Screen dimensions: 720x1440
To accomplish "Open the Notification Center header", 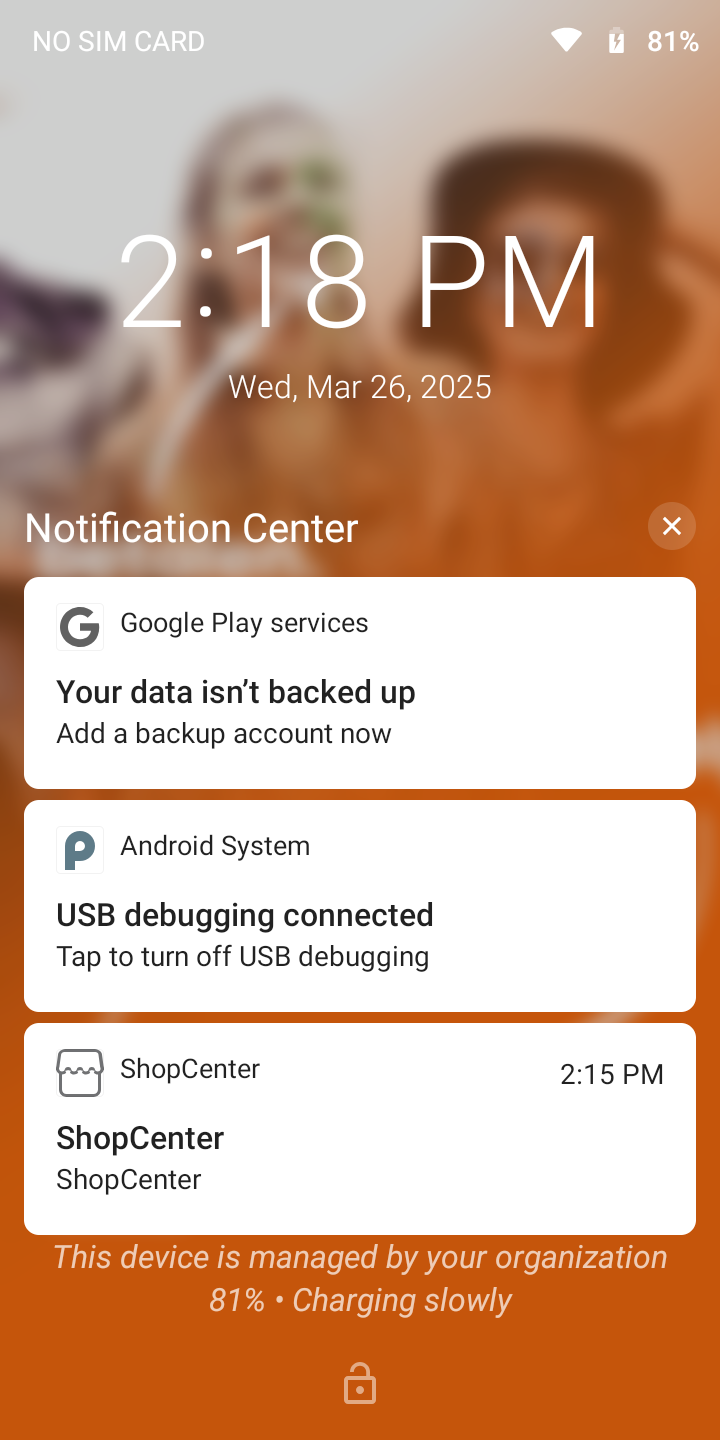I will (x=191, y=527).
